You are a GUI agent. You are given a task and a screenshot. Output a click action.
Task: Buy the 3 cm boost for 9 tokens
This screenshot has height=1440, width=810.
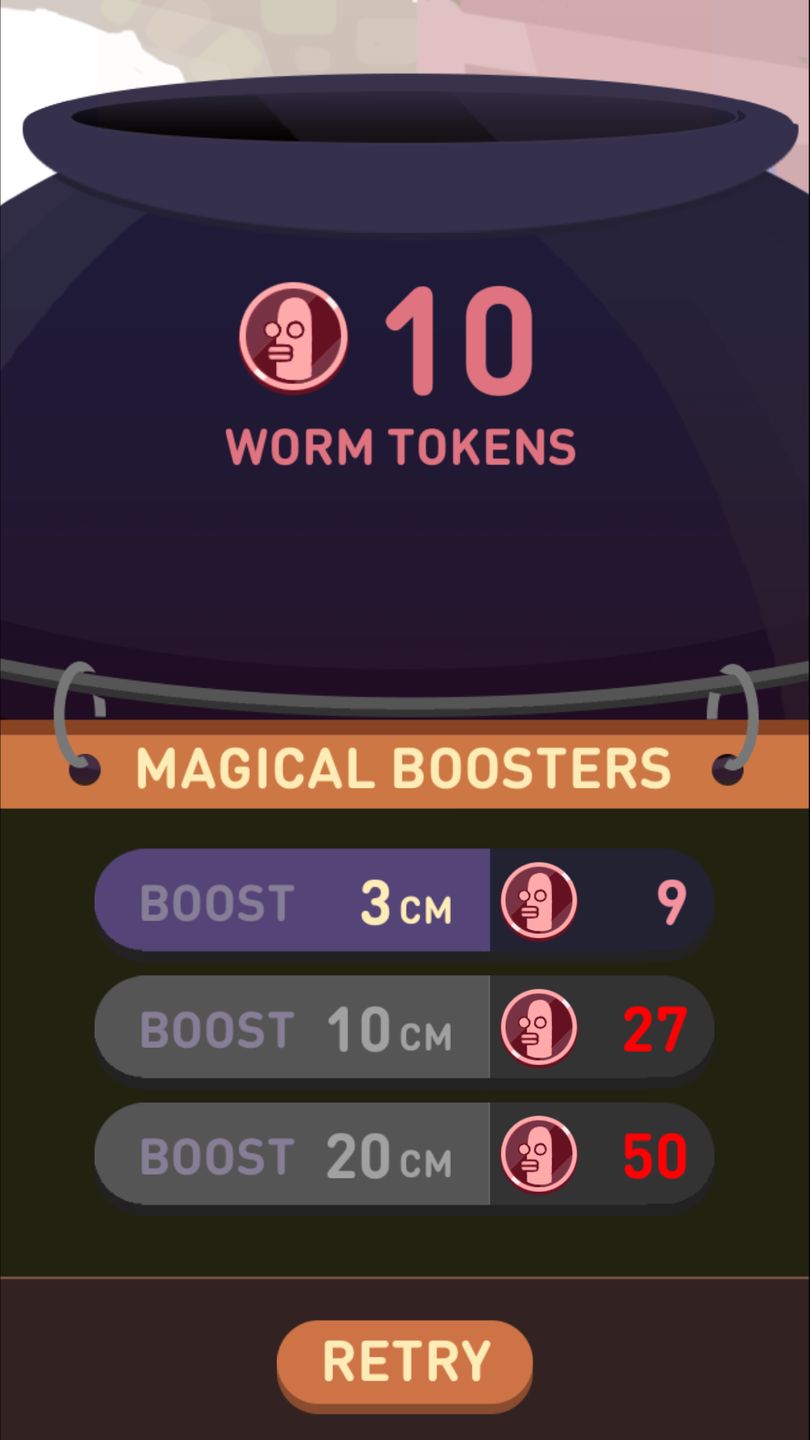(404, 900)
